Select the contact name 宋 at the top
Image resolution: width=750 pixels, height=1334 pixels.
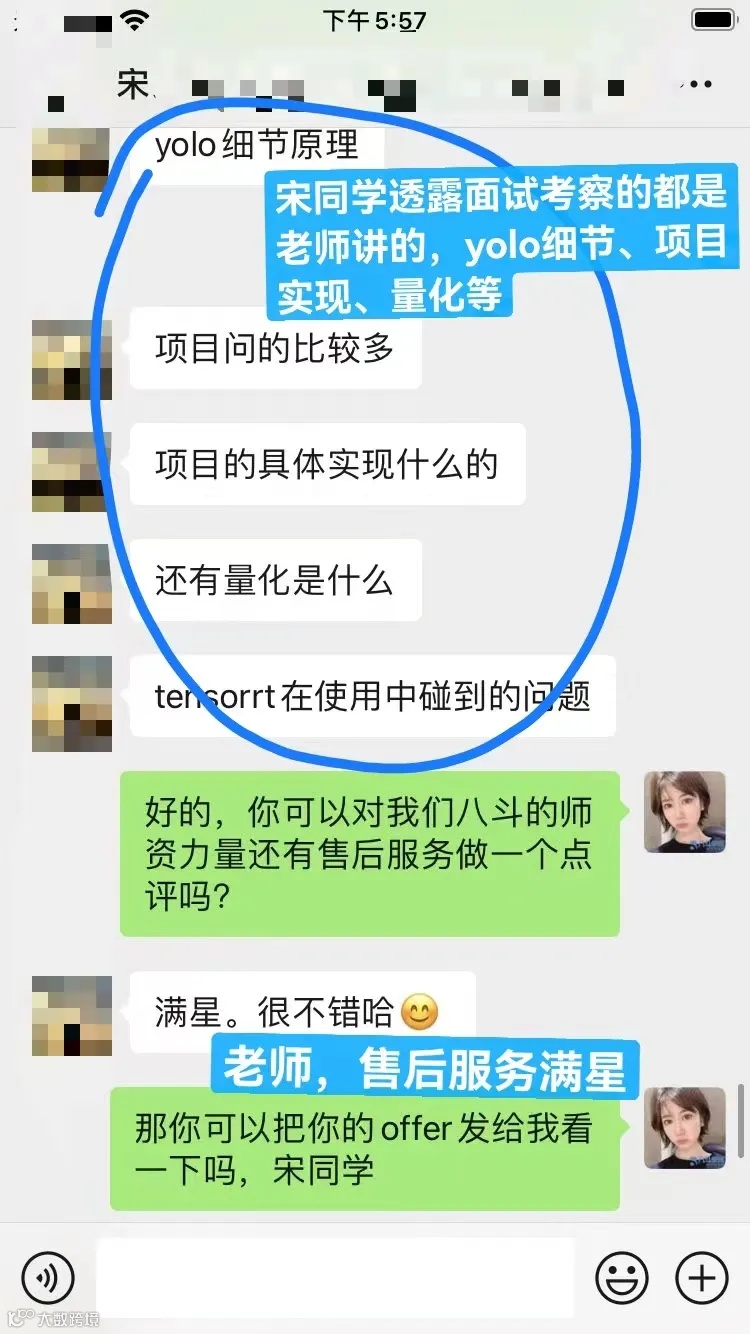coord(130,84)
